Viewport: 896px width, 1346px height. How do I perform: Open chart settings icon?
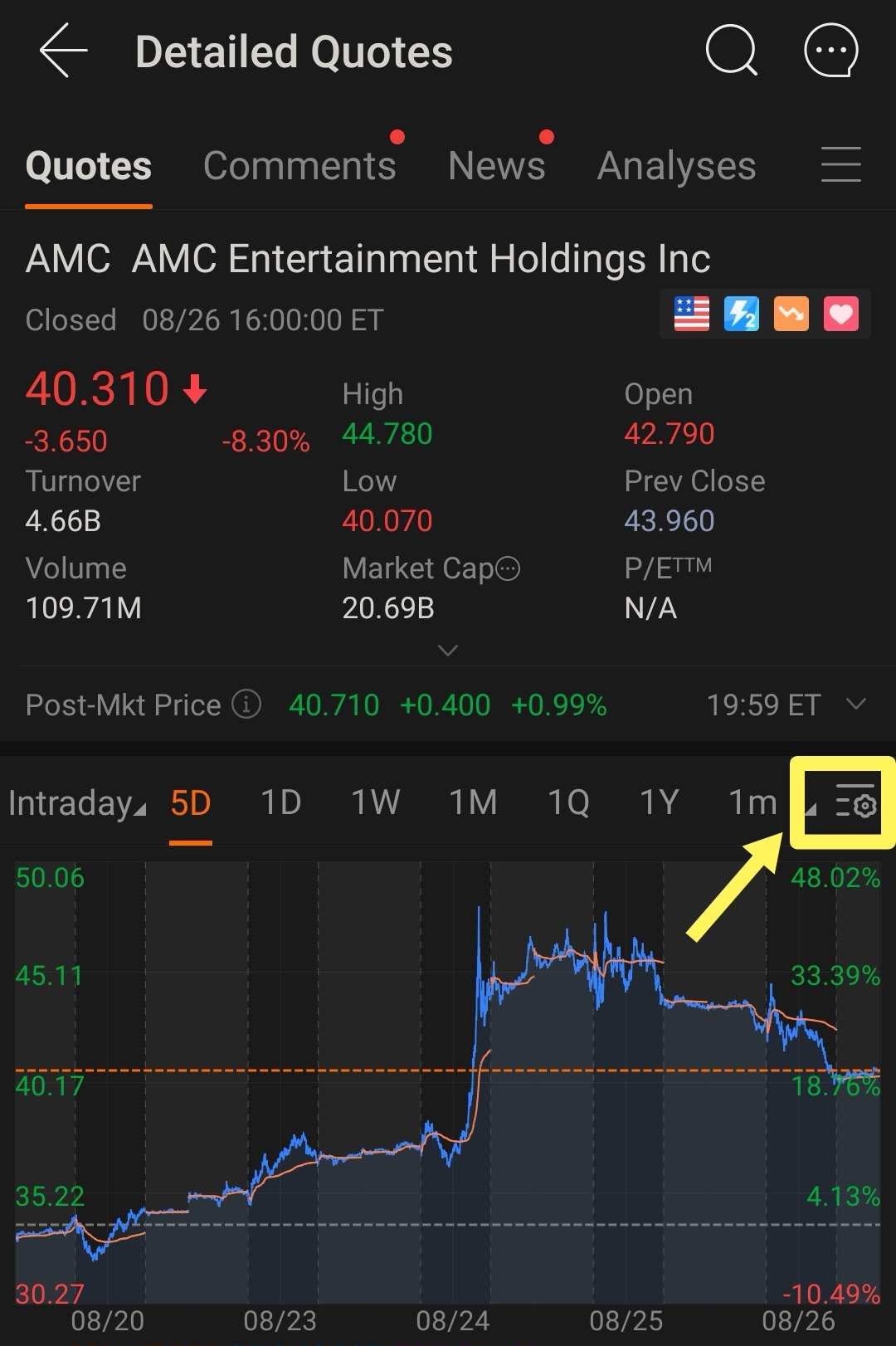click(855, 802)
